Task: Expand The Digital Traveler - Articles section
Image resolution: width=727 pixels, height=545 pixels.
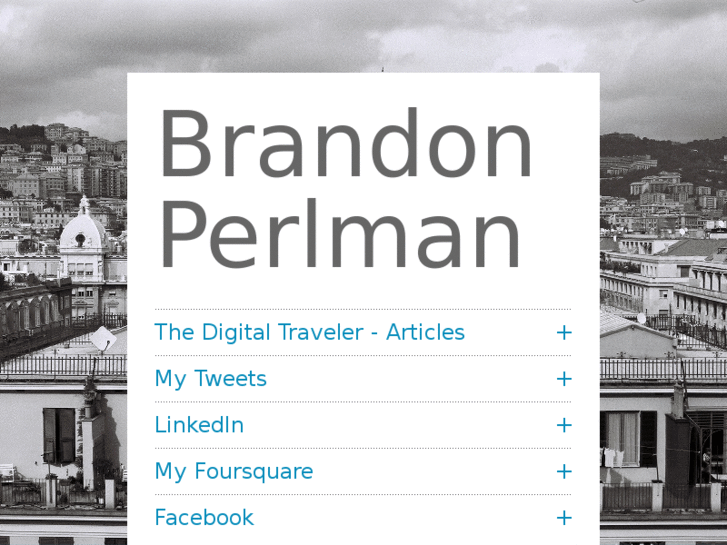Action: [564, 333]
